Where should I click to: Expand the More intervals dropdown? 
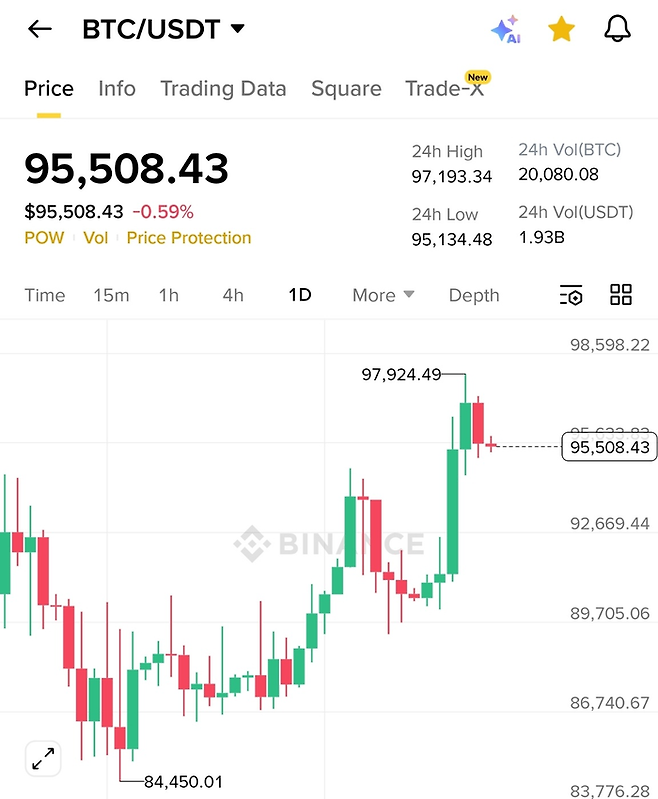click(x=383, y=295)
